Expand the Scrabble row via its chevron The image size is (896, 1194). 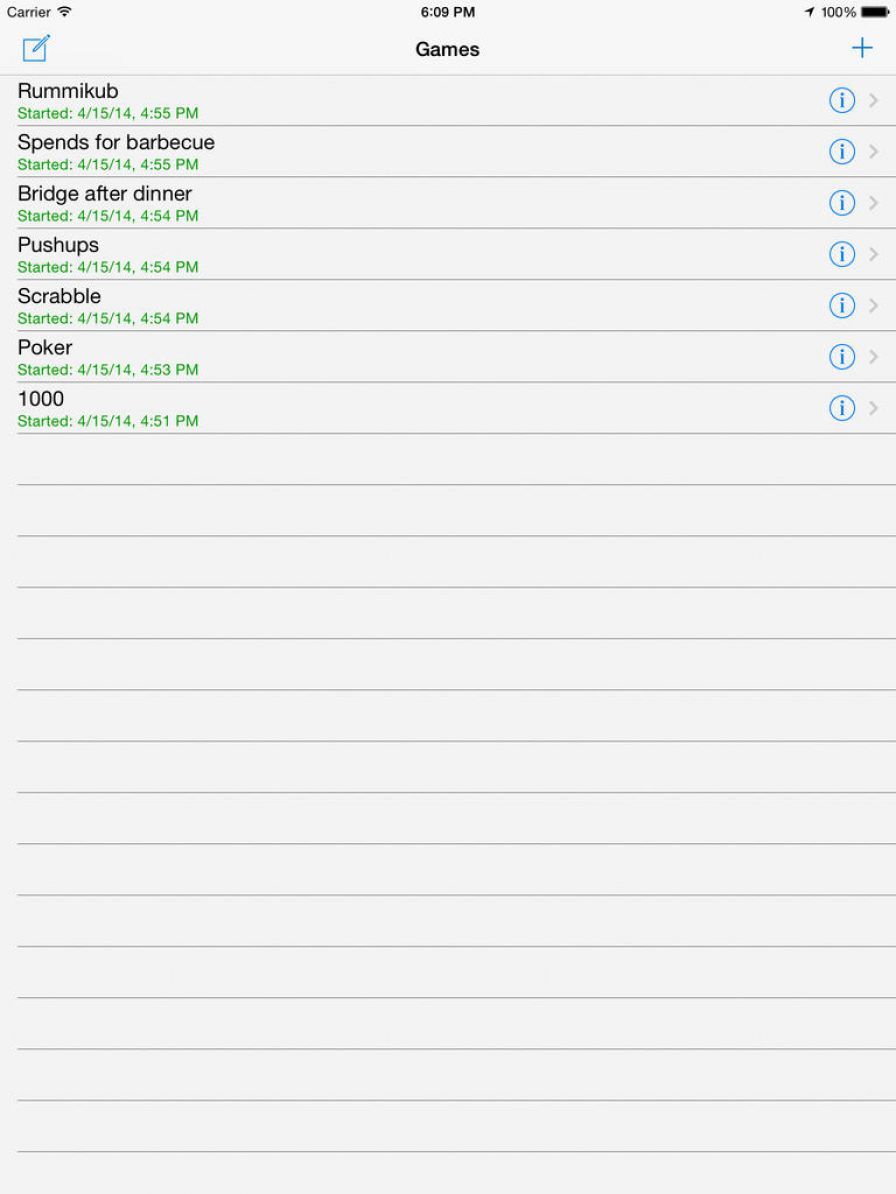(x=874, y=305)
